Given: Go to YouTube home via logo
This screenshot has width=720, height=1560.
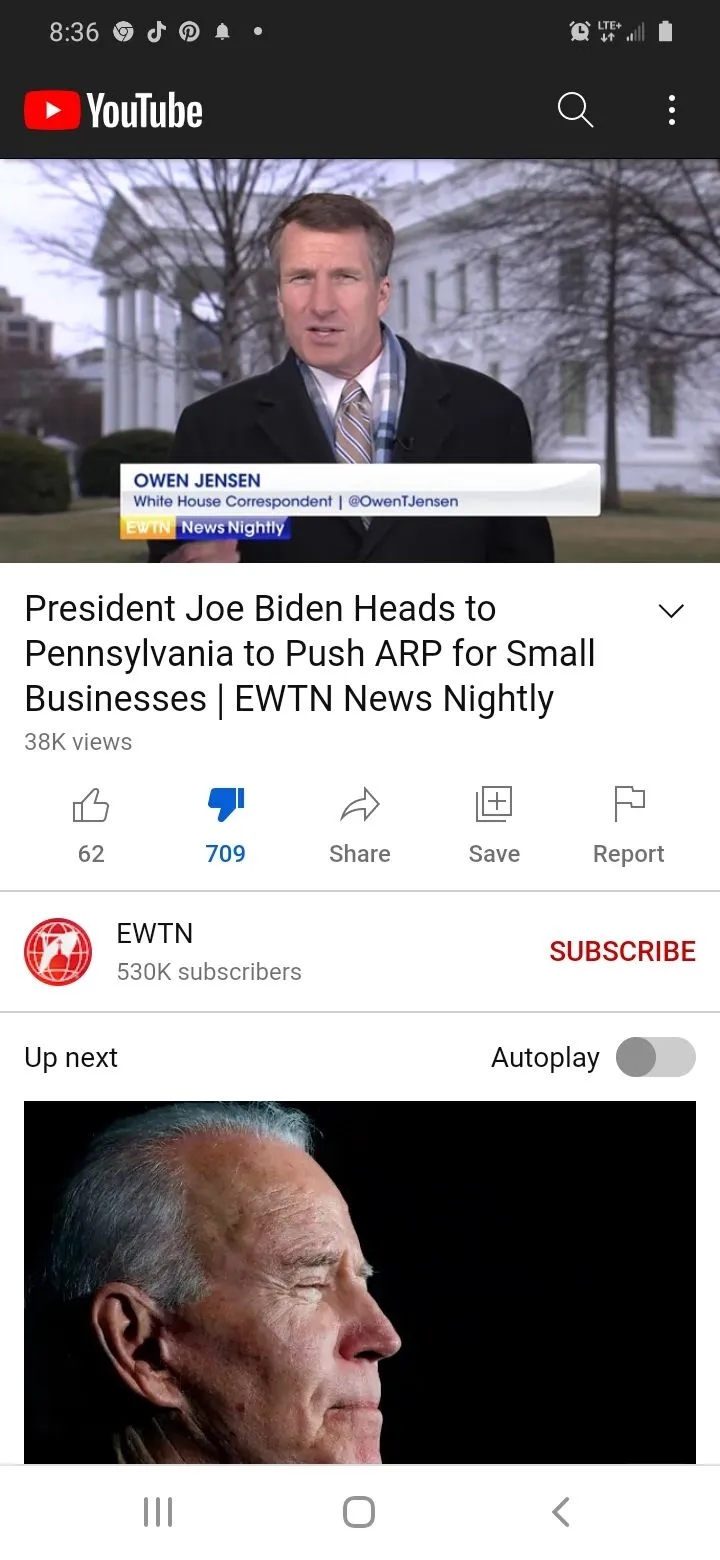Looking at the screenshot, I should coord(113,110).
